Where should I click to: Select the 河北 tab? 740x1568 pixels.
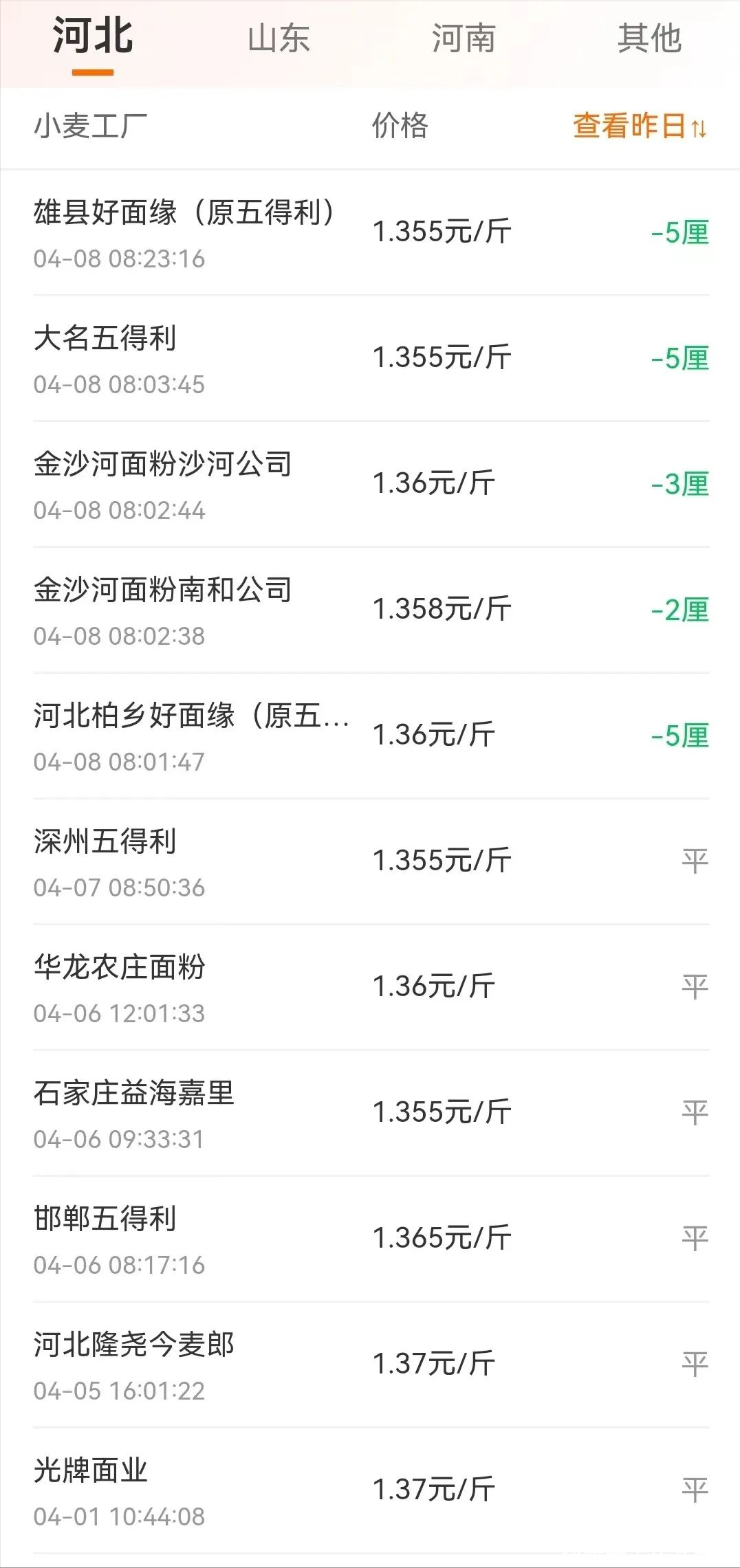click(93, 37)
